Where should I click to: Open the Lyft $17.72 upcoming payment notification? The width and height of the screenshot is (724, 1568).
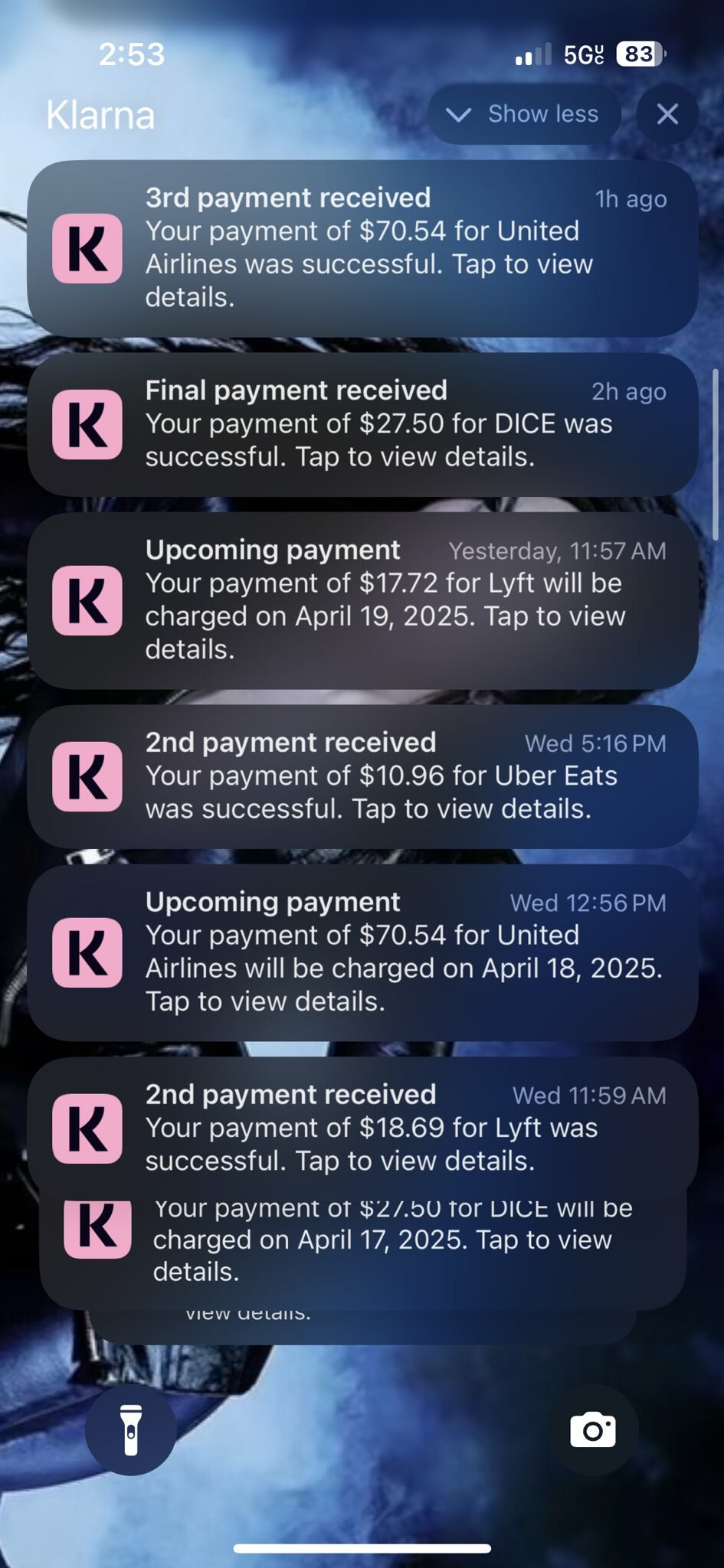point(362,600)
